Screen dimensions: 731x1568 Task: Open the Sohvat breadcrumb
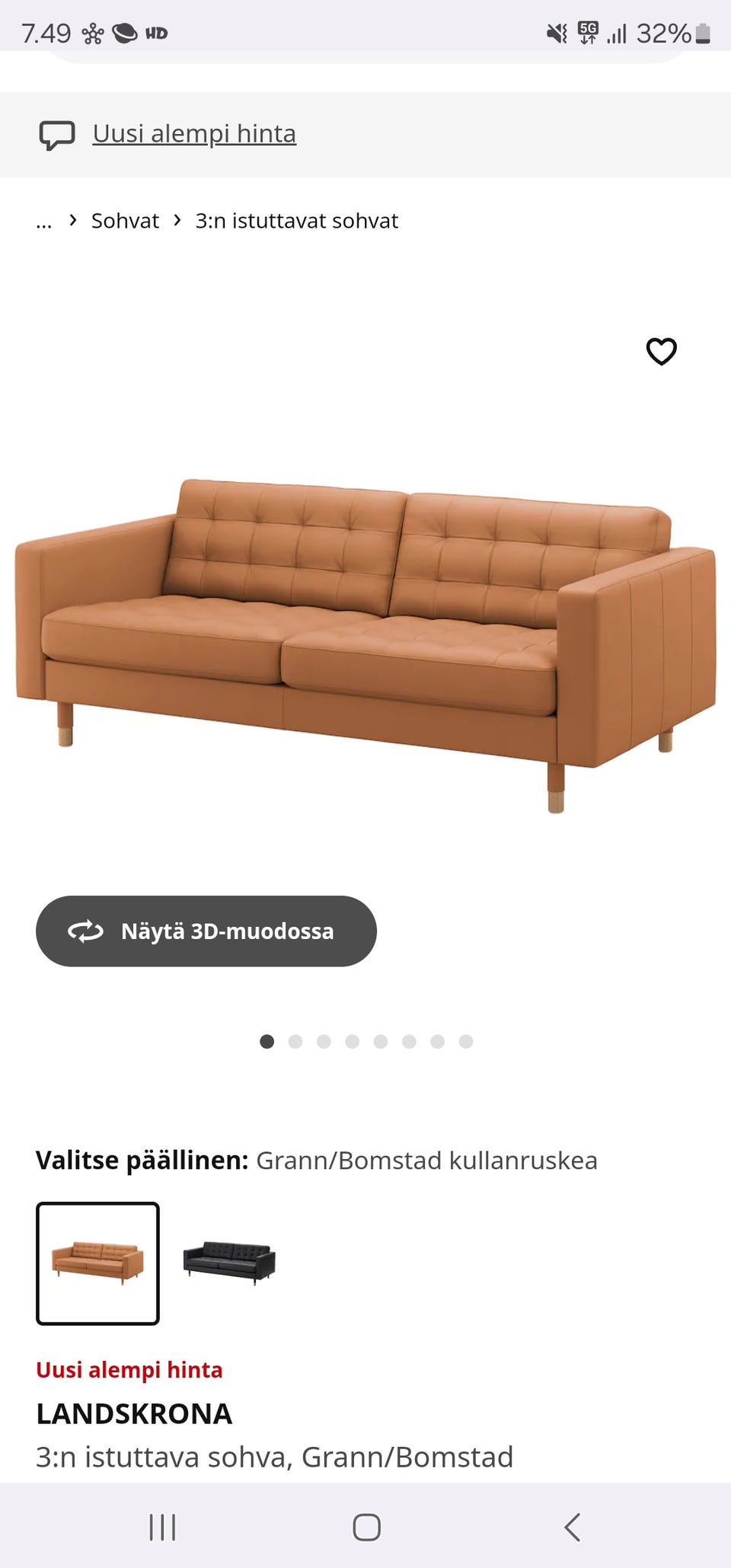(x=125, y=221)
